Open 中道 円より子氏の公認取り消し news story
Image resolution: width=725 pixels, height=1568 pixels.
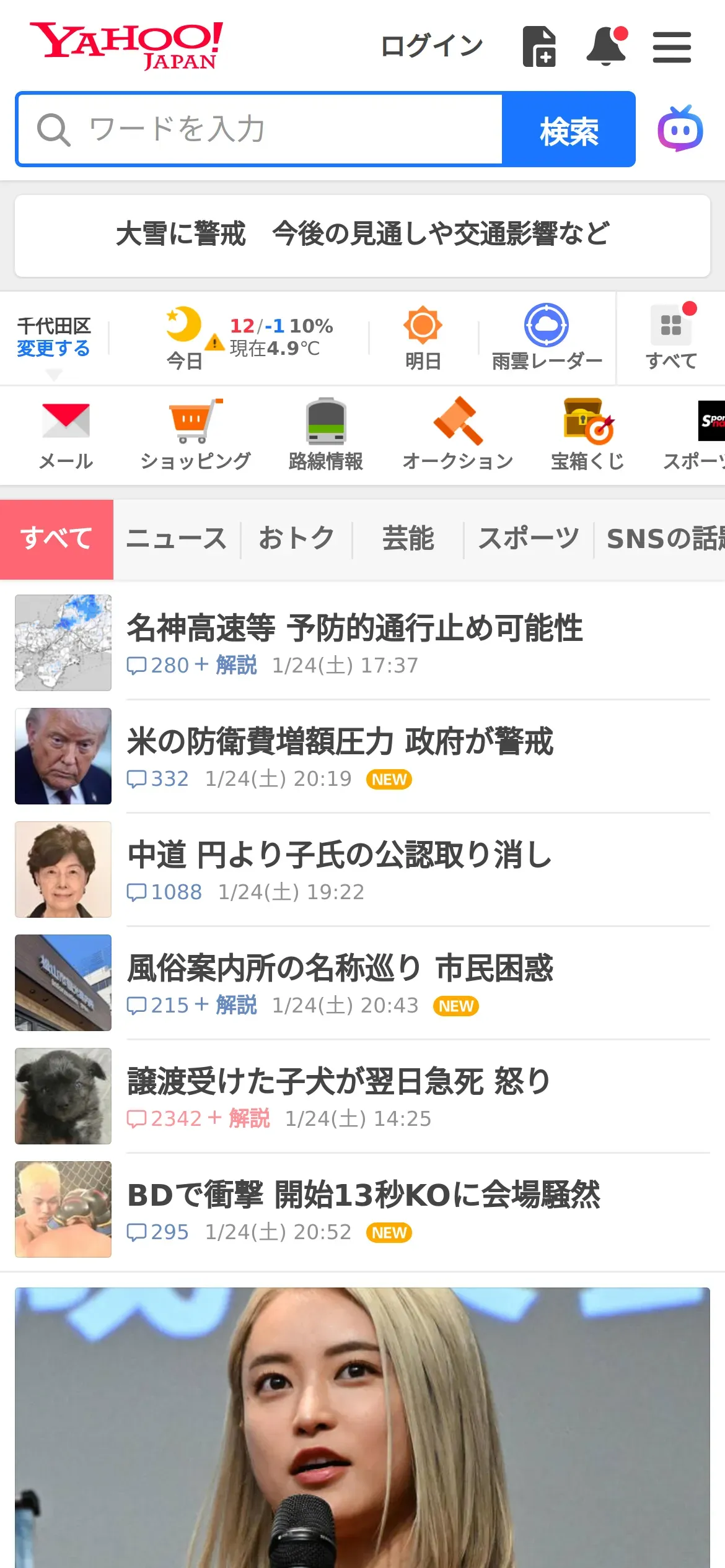click(340, 855)
